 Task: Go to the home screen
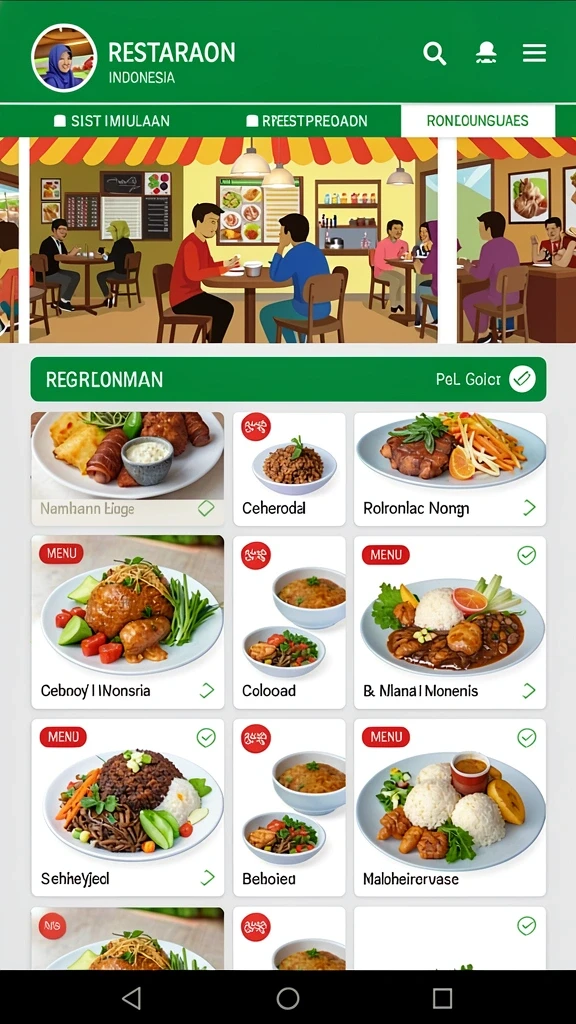pyautogui.click(x=288, y=998)
